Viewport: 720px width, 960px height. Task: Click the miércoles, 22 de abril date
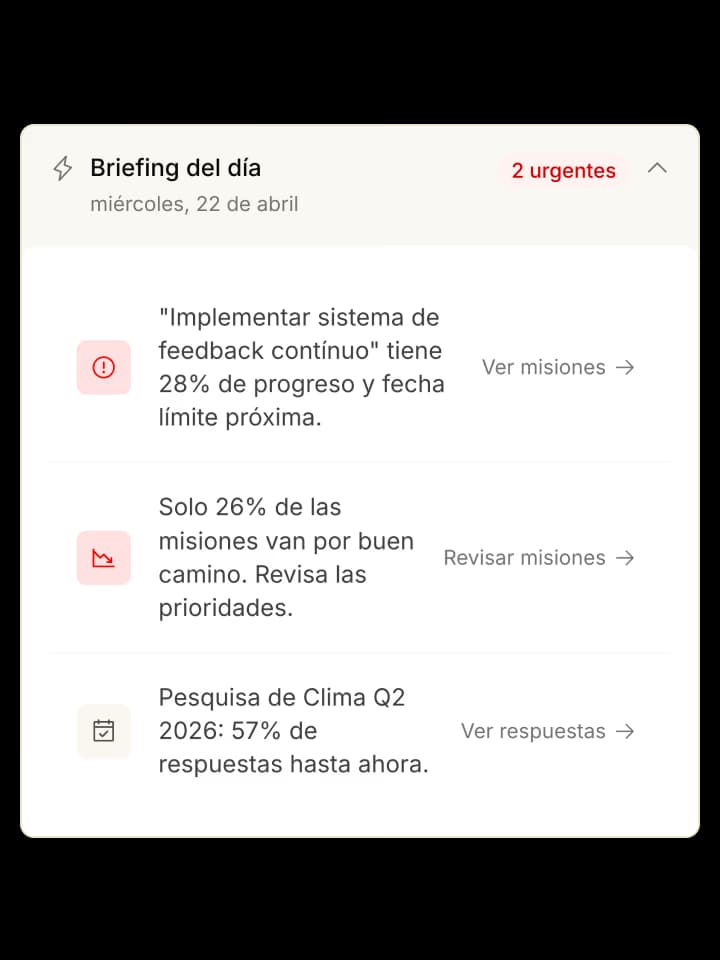pyautogui.click(x=194, y=203)
